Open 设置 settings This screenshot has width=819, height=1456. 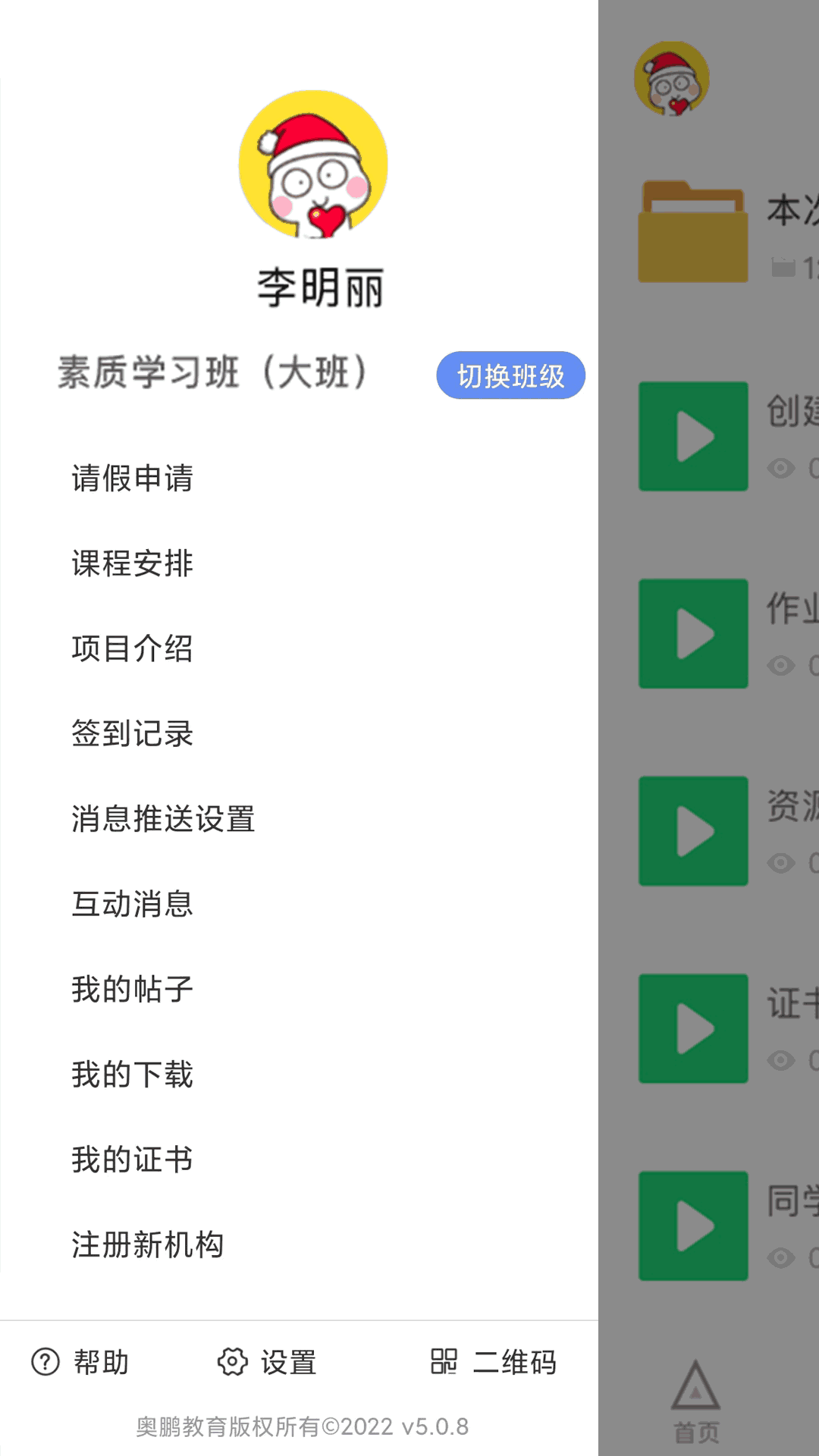[x=267, y=1362]
